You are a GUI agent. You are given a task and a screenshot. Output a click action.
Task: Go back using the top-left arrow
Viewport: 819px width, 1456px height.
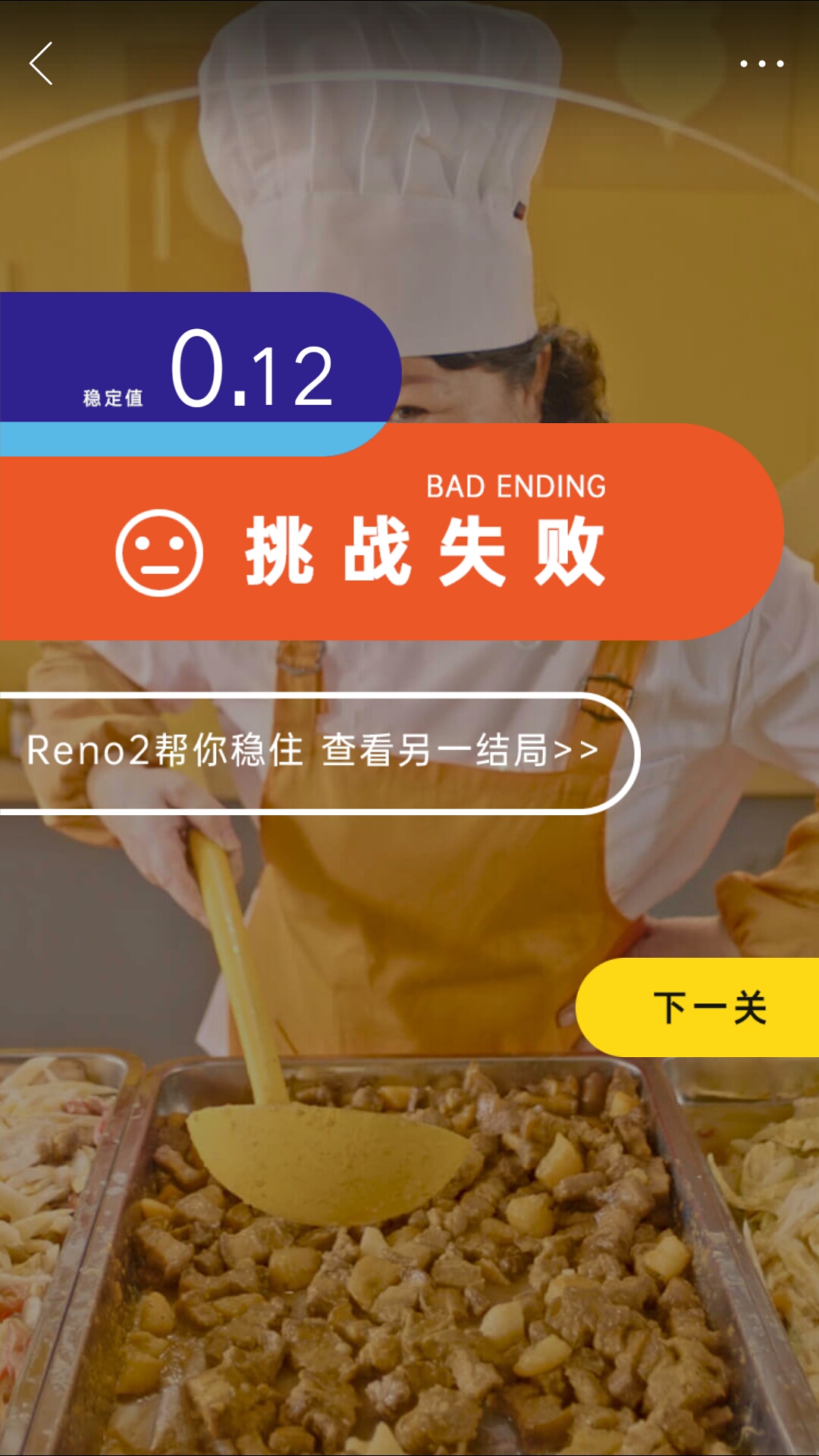(42, 64)
